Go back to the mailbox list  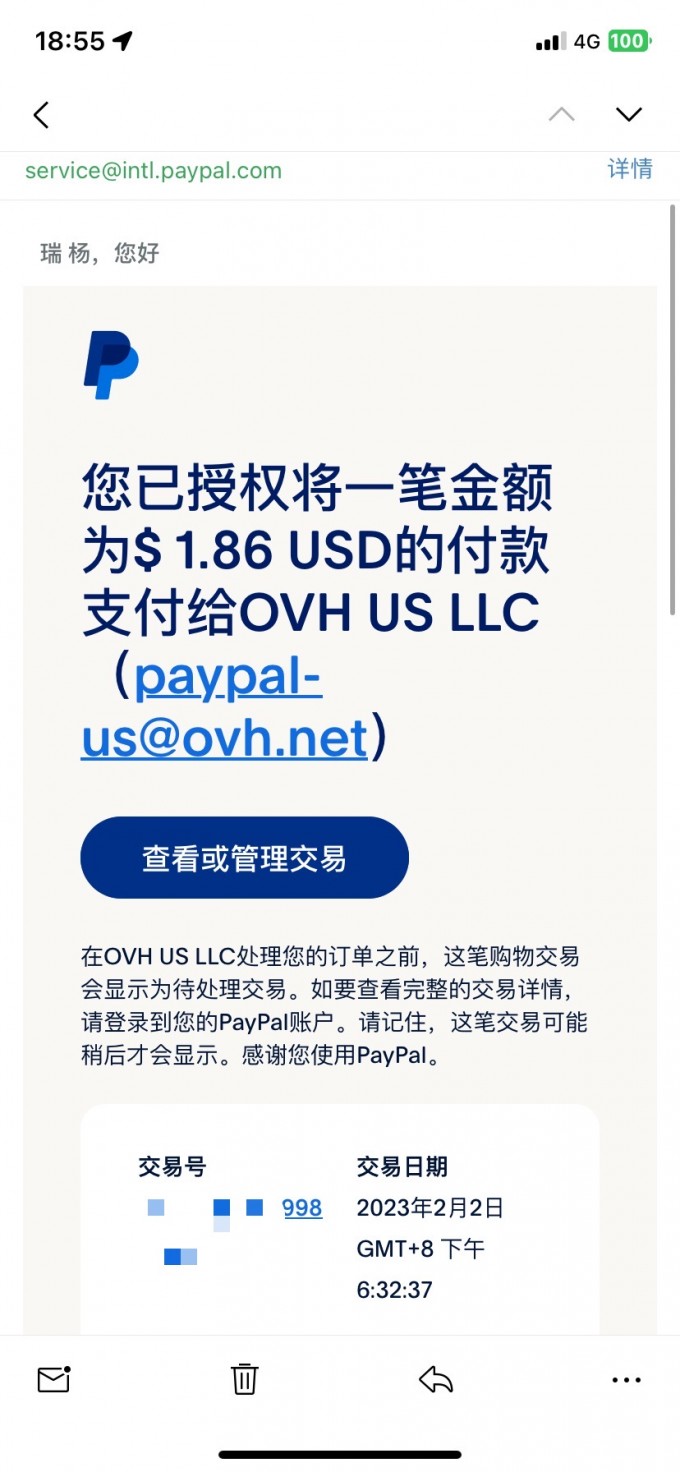[x=41, y=115]
